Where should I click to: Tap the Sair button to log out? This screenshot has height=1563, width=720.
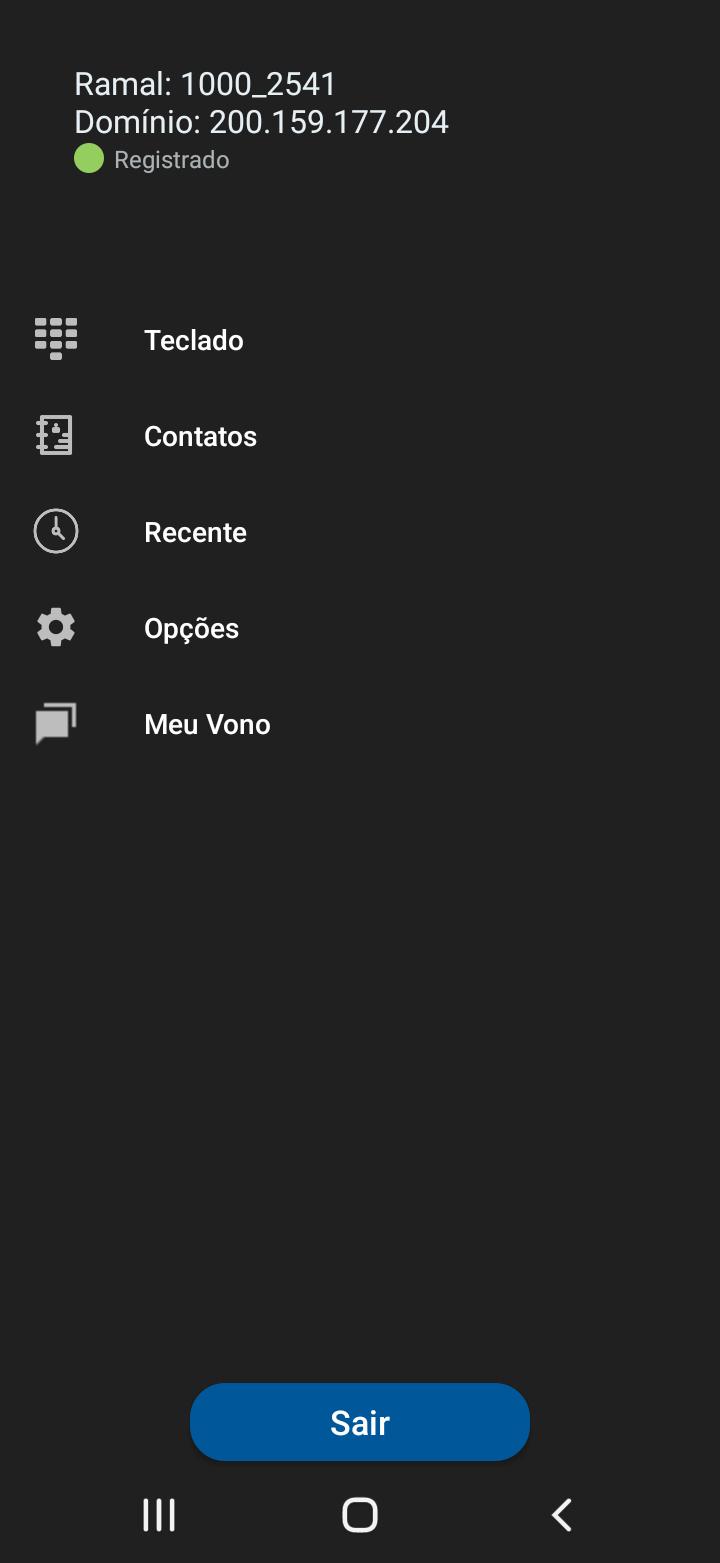360,1422
